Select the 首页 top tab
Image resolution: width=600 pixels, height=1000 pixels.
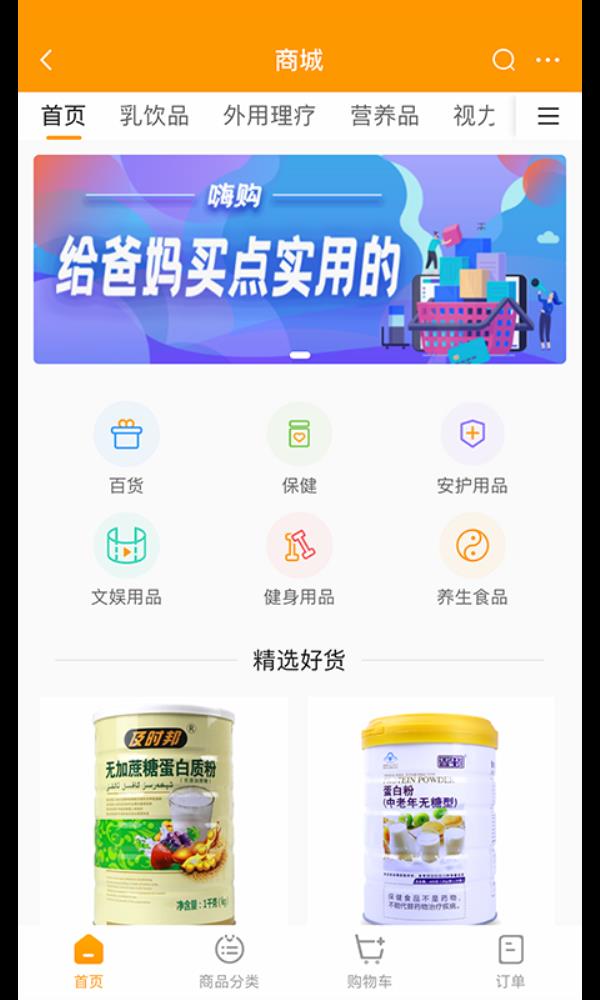click(x=63, y=116)
